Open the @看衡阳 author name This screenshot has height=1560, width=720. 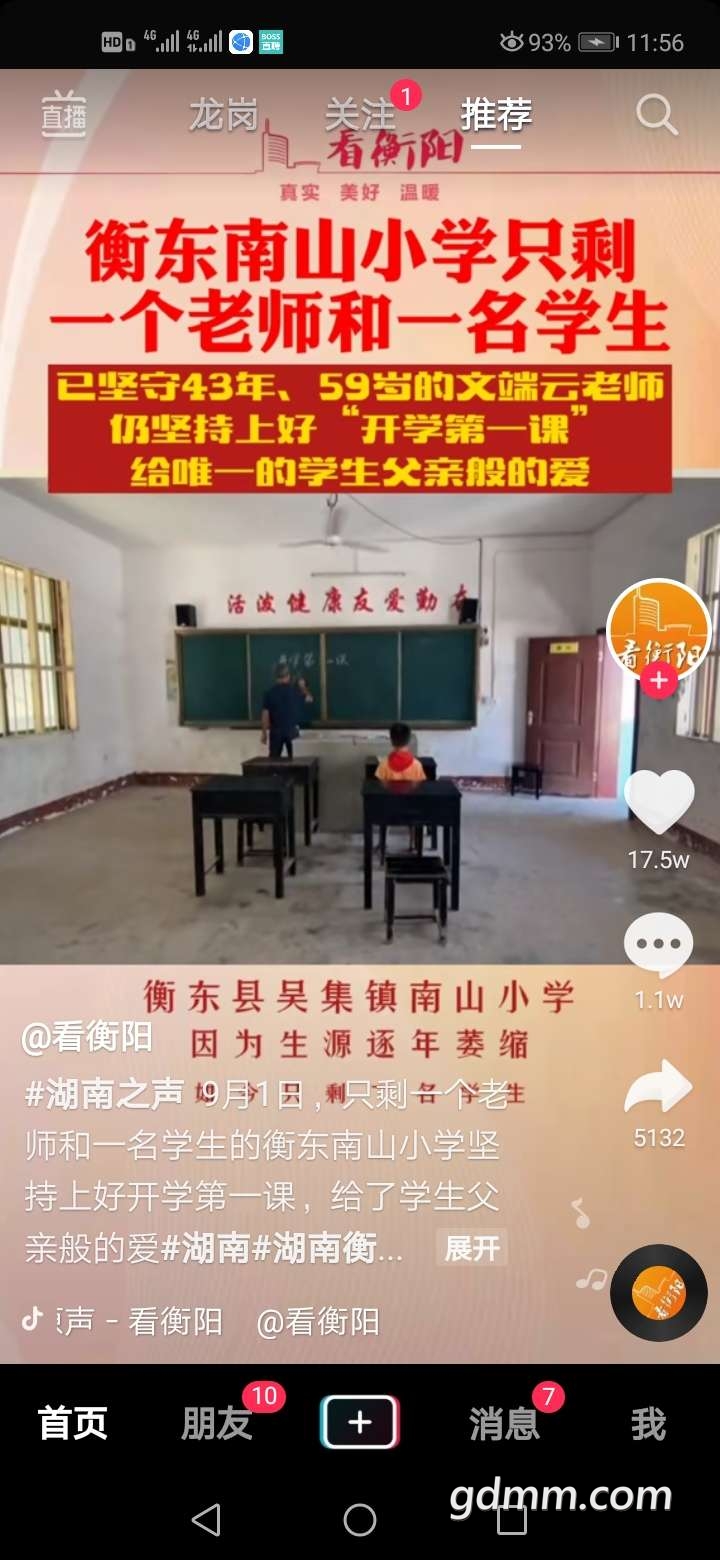pos(87,1038)
